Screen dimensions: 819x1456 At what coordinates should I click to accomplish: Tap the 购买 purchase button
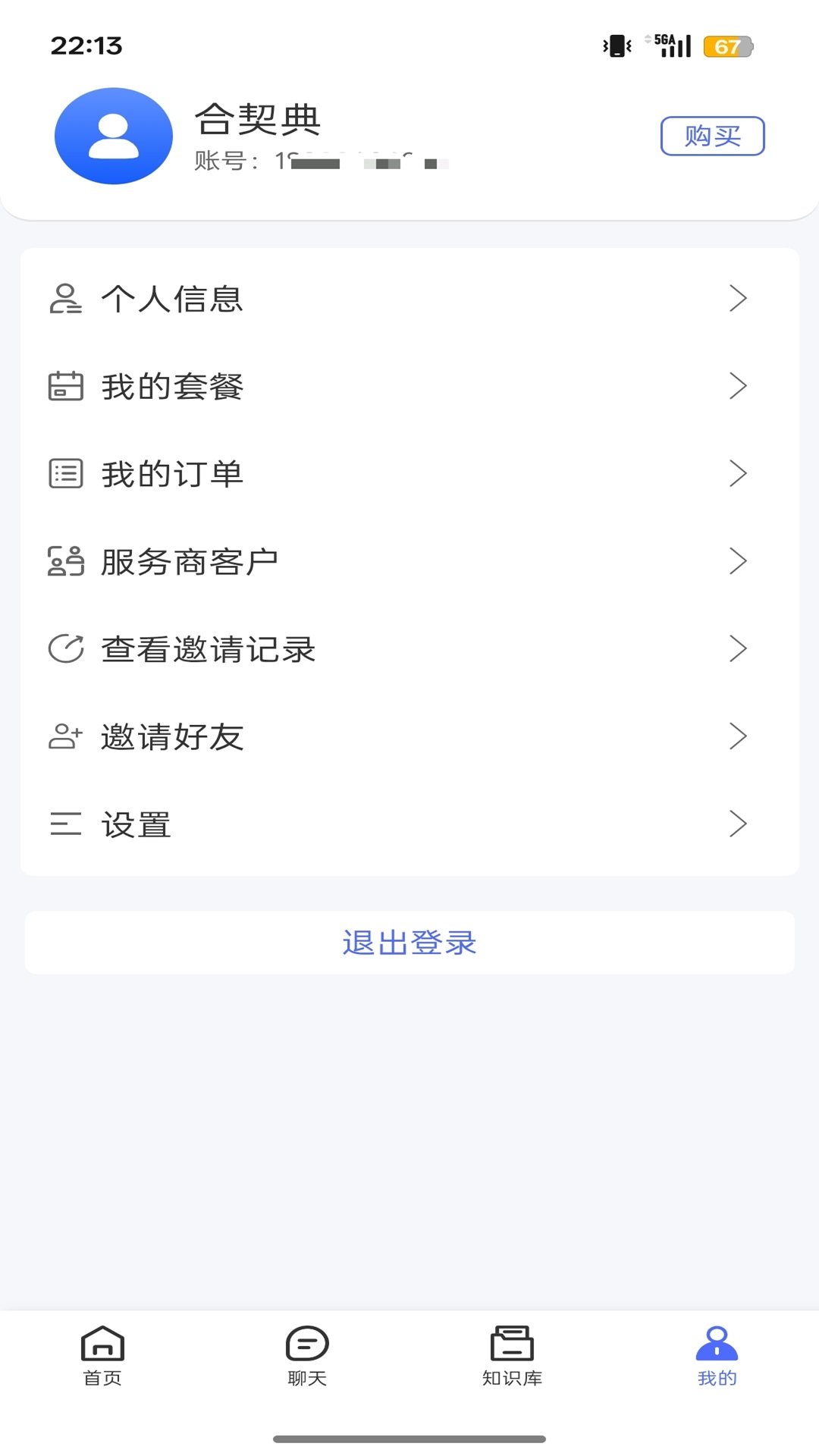(x=713, y=136)
